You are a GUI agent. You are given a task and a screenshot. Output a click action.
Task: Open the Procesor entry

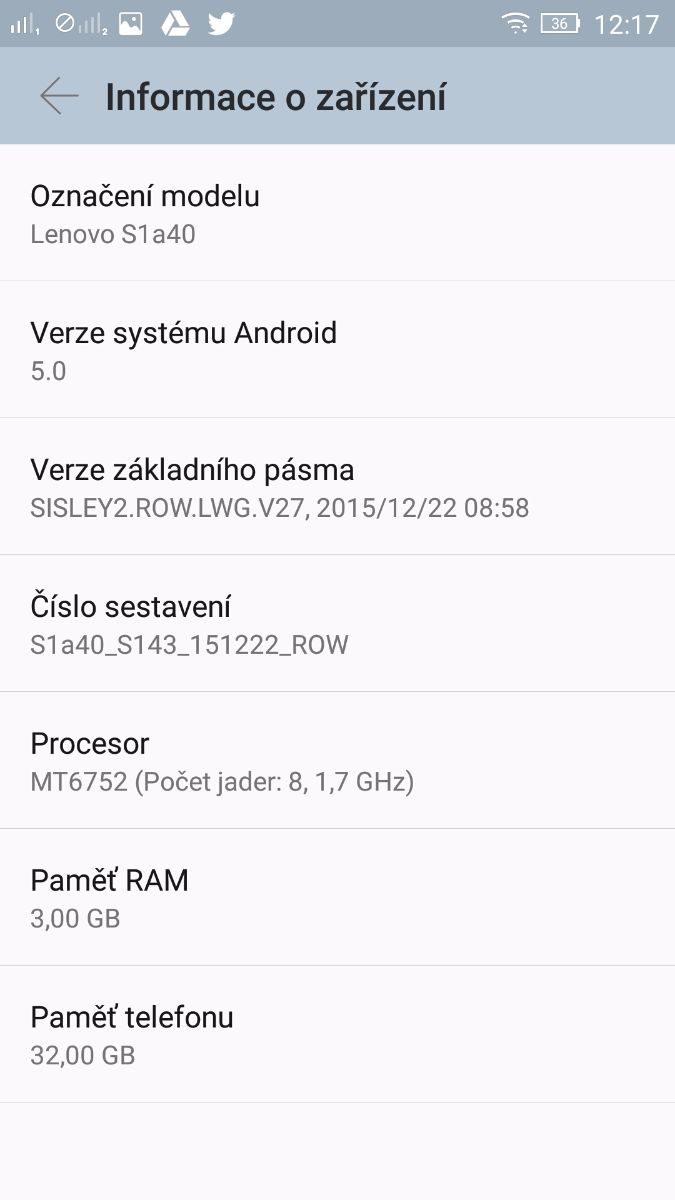coord(337,761)
